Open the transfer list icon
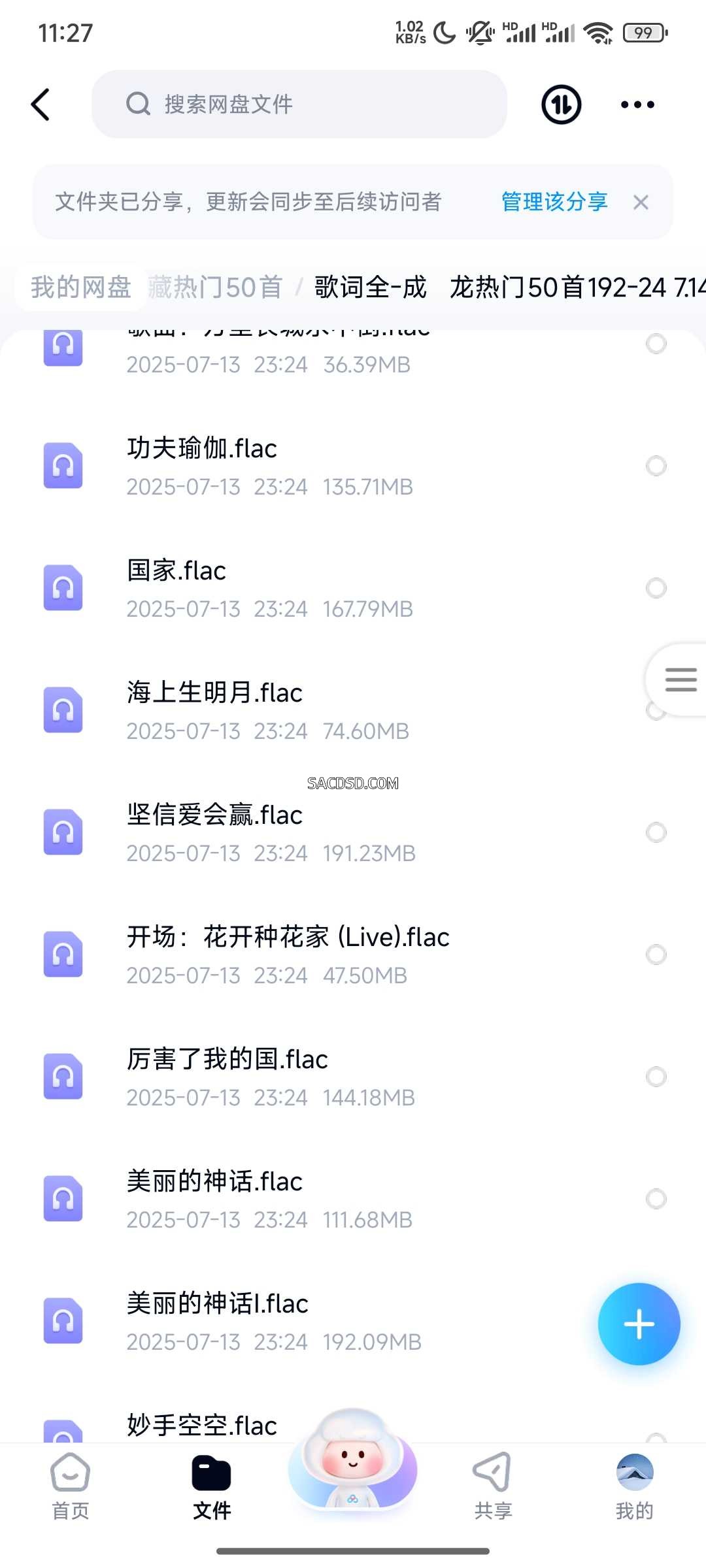Screen dimensions: 706x1568 (x=561, y=105)
